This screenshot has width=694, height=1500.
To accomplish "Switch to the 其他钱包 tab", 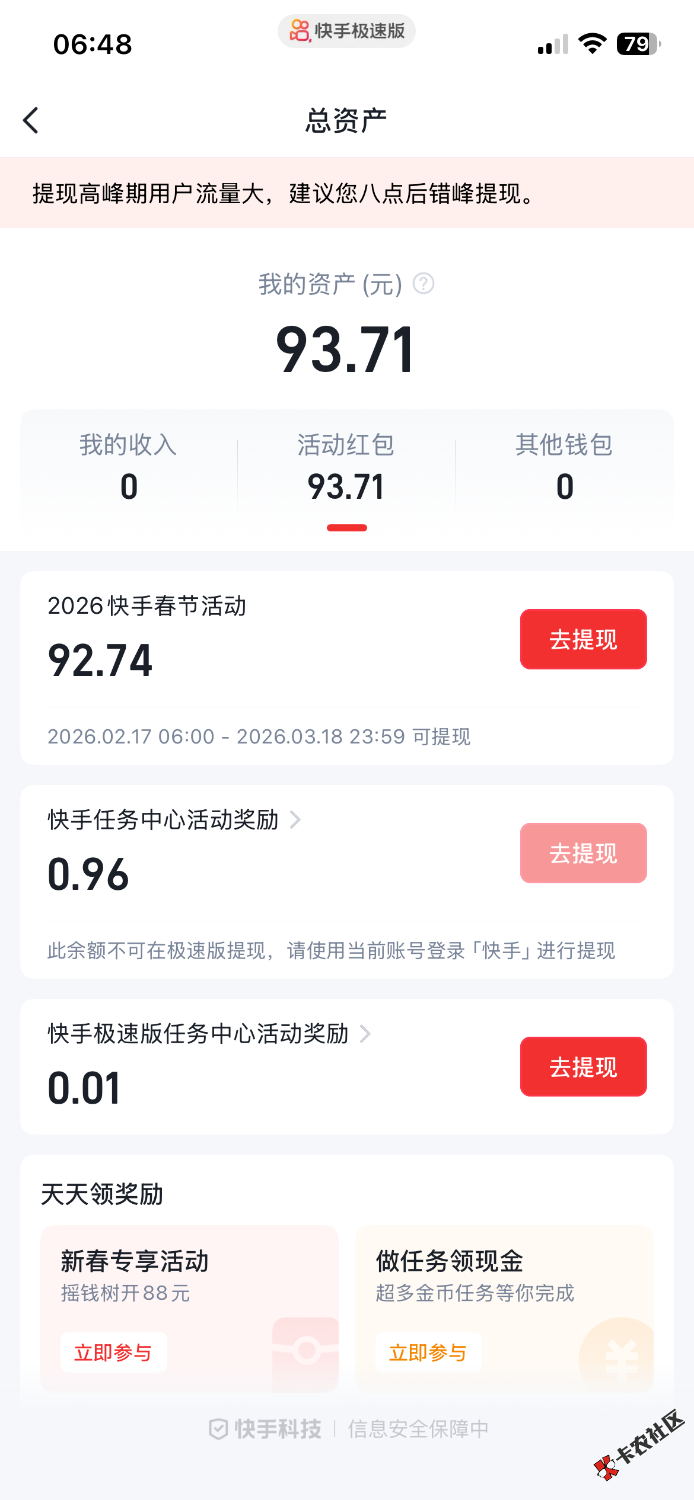I will pyautogui.click(x=564, y=467).
